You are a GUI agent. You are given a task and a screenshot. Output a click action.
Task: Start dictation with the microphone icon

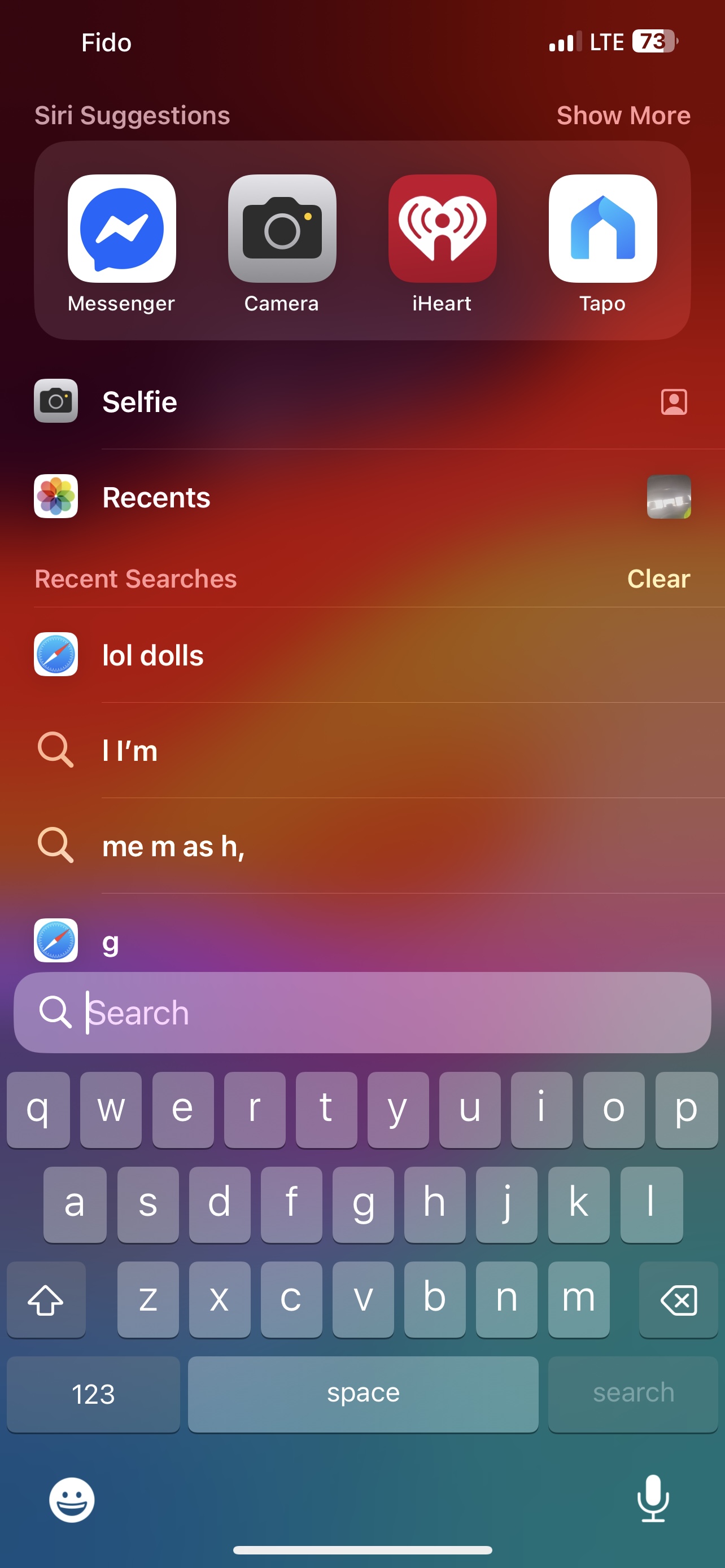(653, 1498)
